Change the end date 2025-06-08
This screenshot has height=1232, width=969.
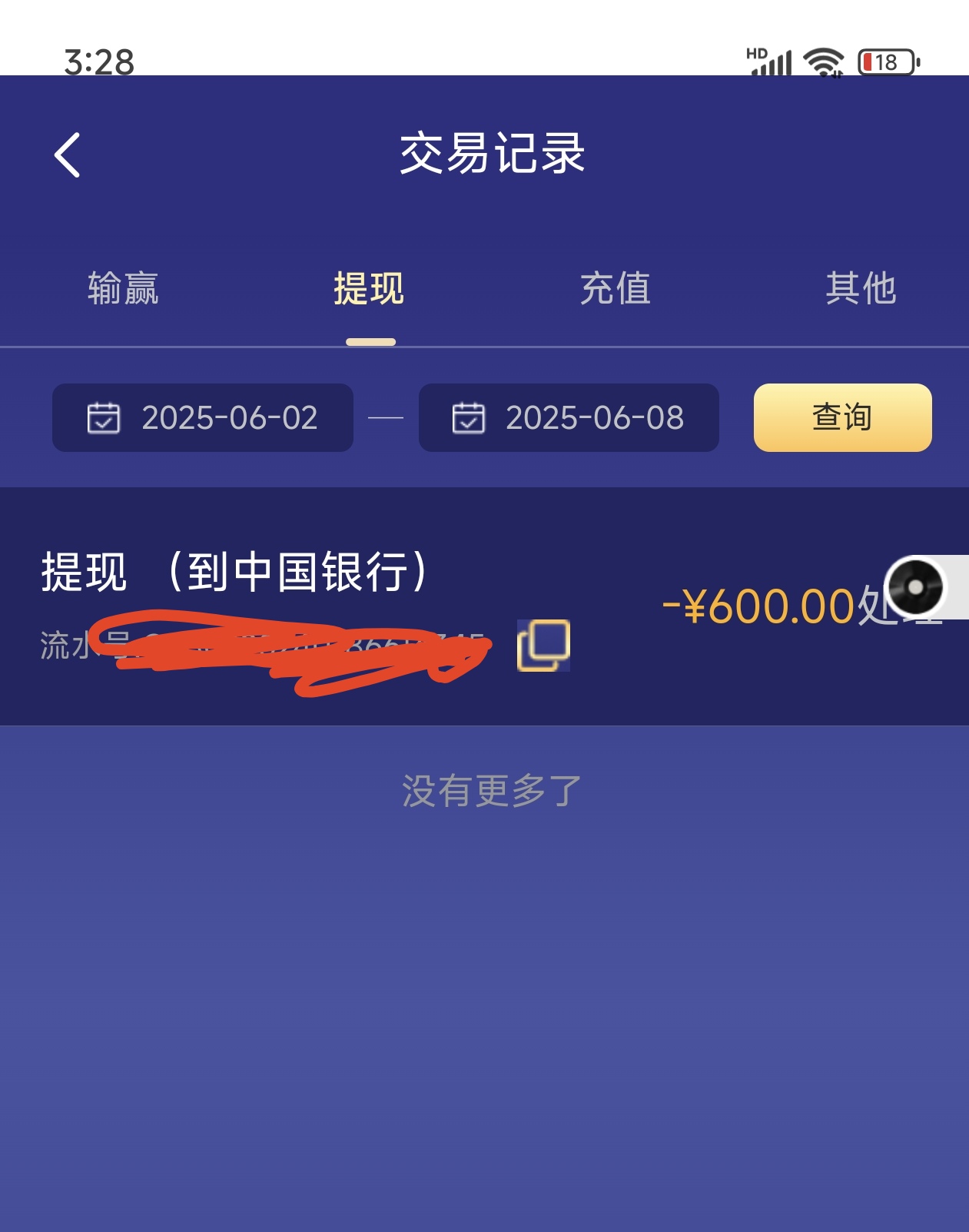pyautogui.click(x=569, y=418)
